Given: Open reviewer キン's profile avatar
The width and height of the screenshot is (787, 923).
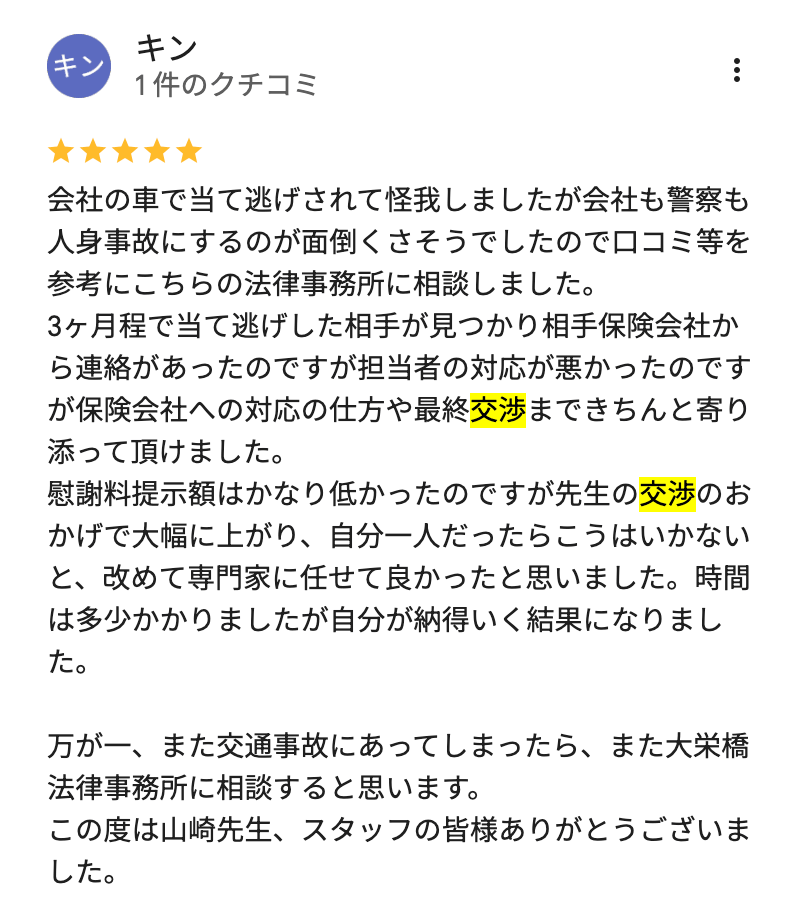Looking at the screenshot, I should (78, 67).
